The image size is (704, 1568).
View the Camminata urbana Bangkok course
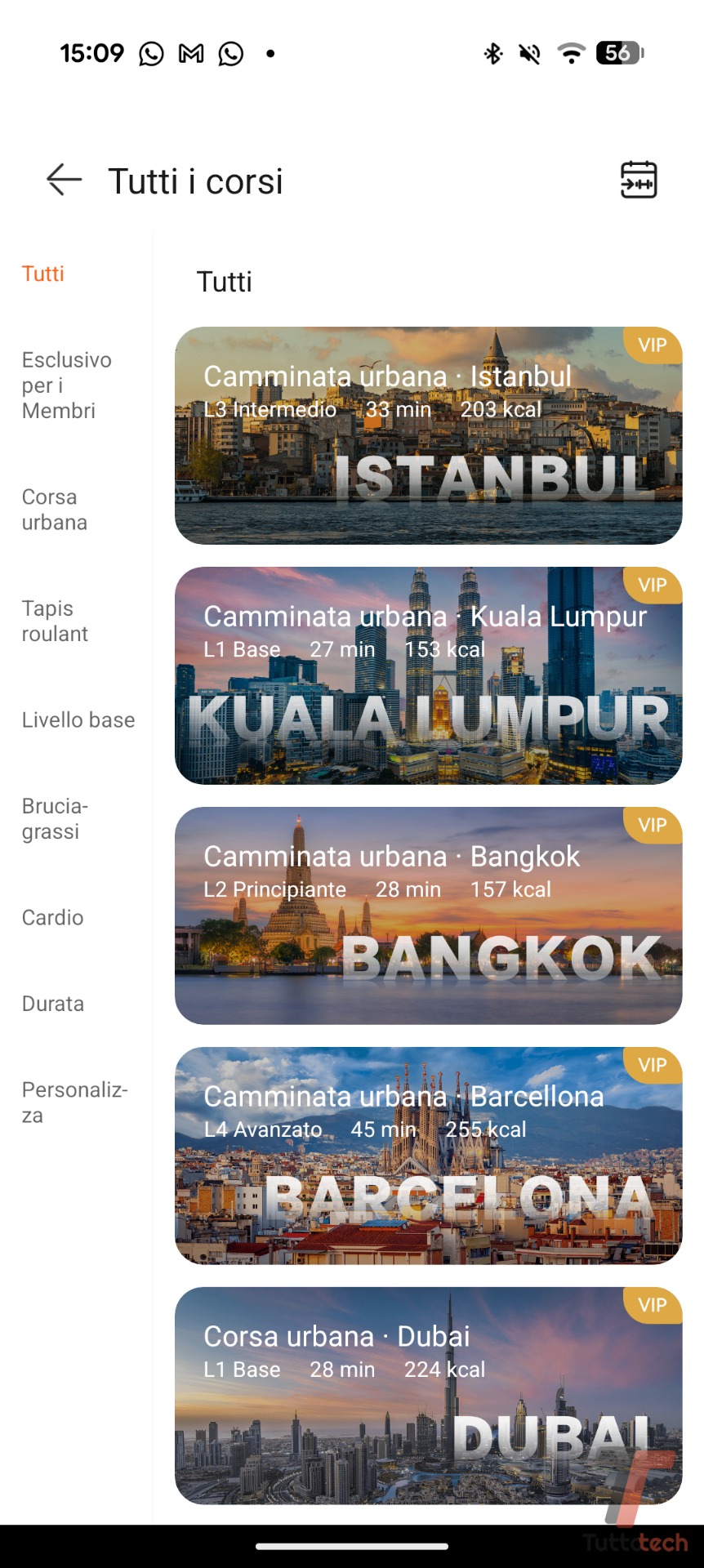click(x=428, y=916)
